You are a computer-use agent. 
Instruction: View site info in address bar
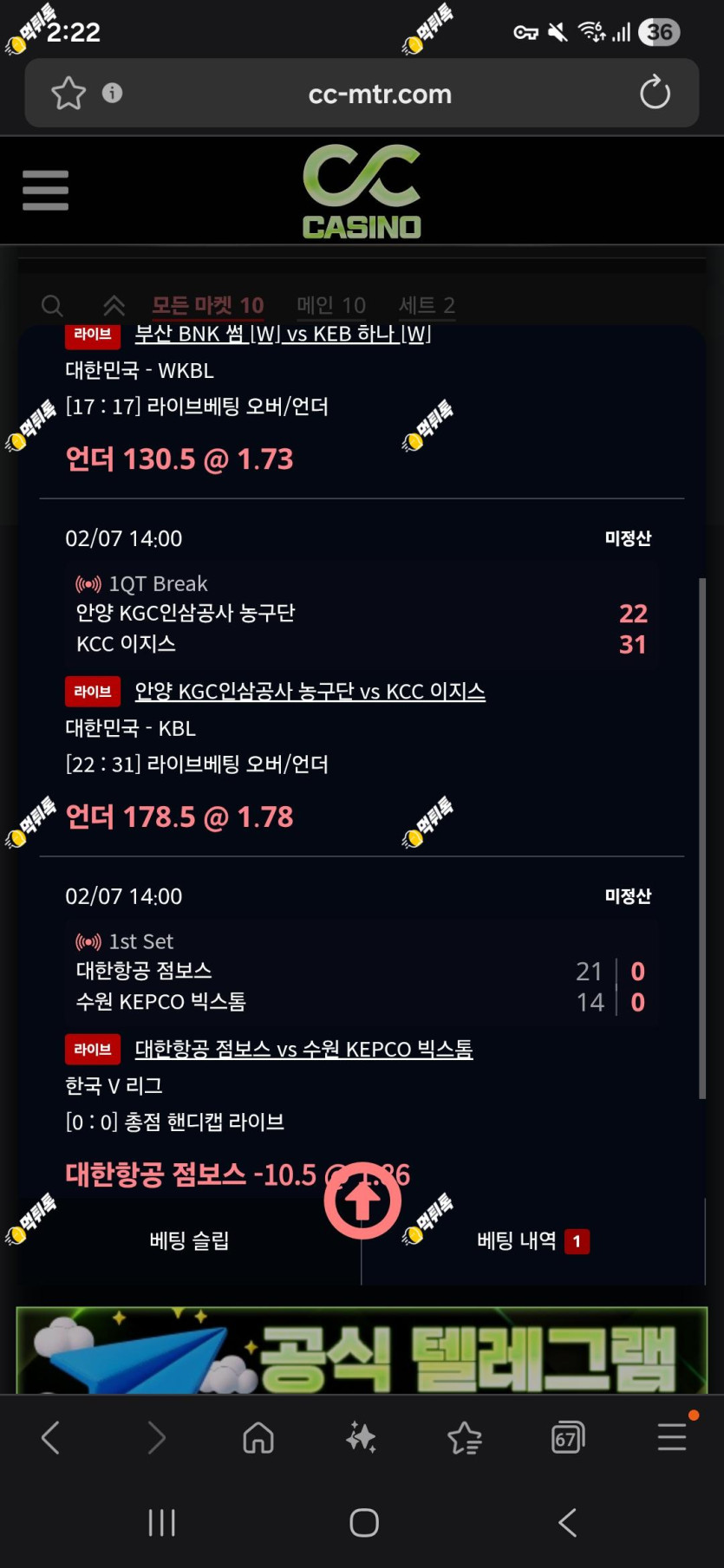(112, 93)
